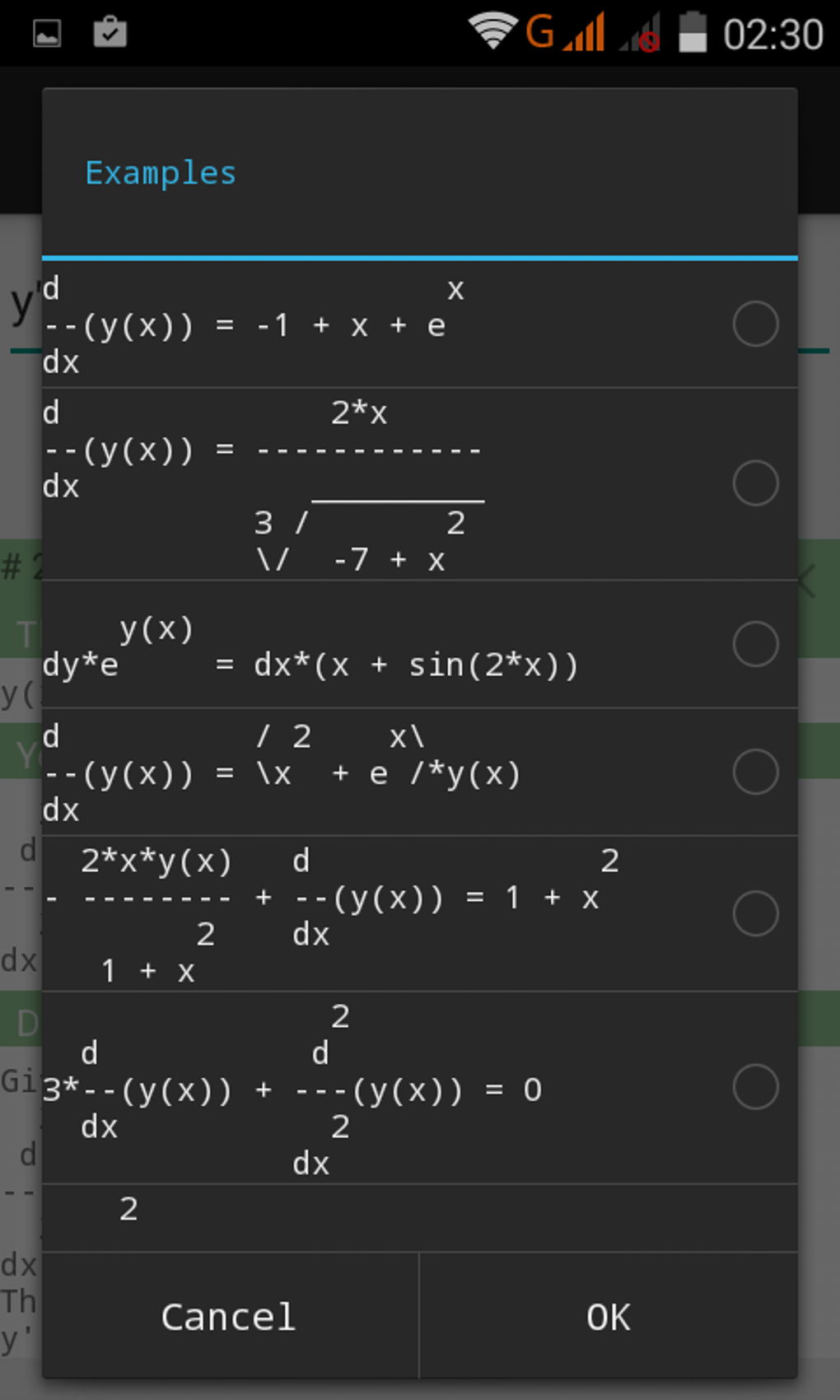Select the example with -1 + x + e^x

pos(420,324)
